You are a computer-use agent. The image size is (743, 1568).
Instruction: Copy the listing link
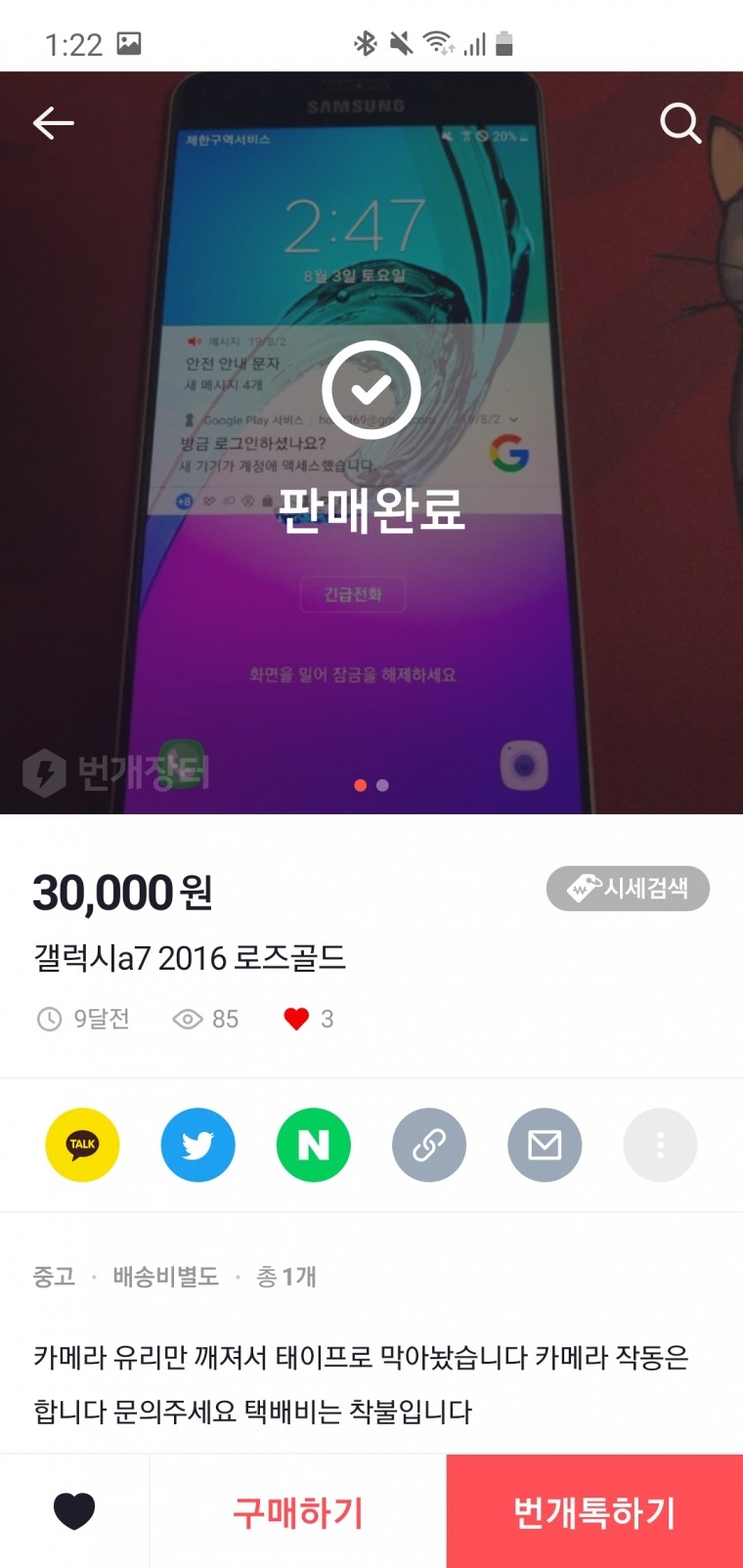(x=428, y=1145)
